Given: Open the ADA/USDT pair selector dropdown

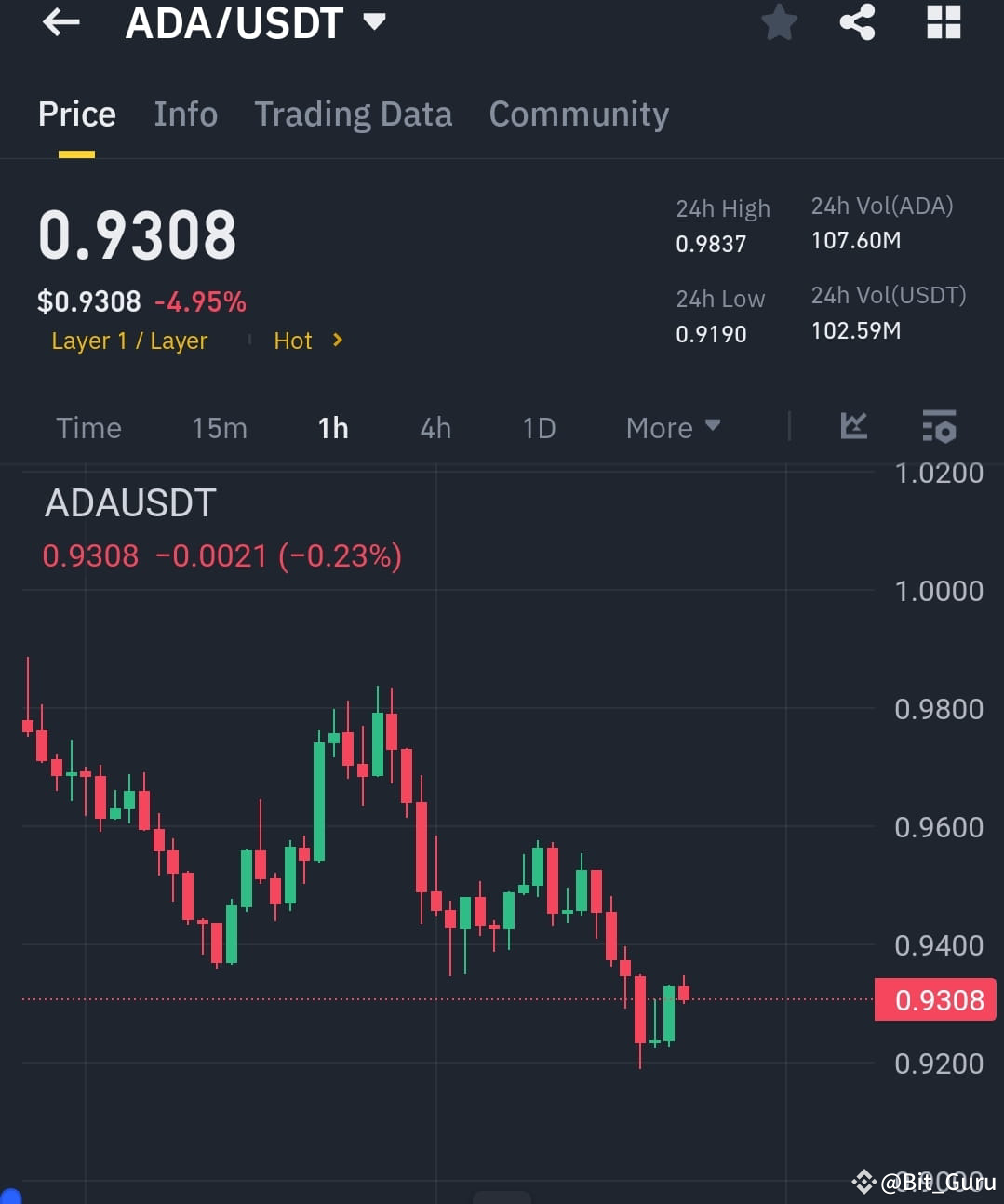Looking at the screenshot, I should tap(254, 23).
